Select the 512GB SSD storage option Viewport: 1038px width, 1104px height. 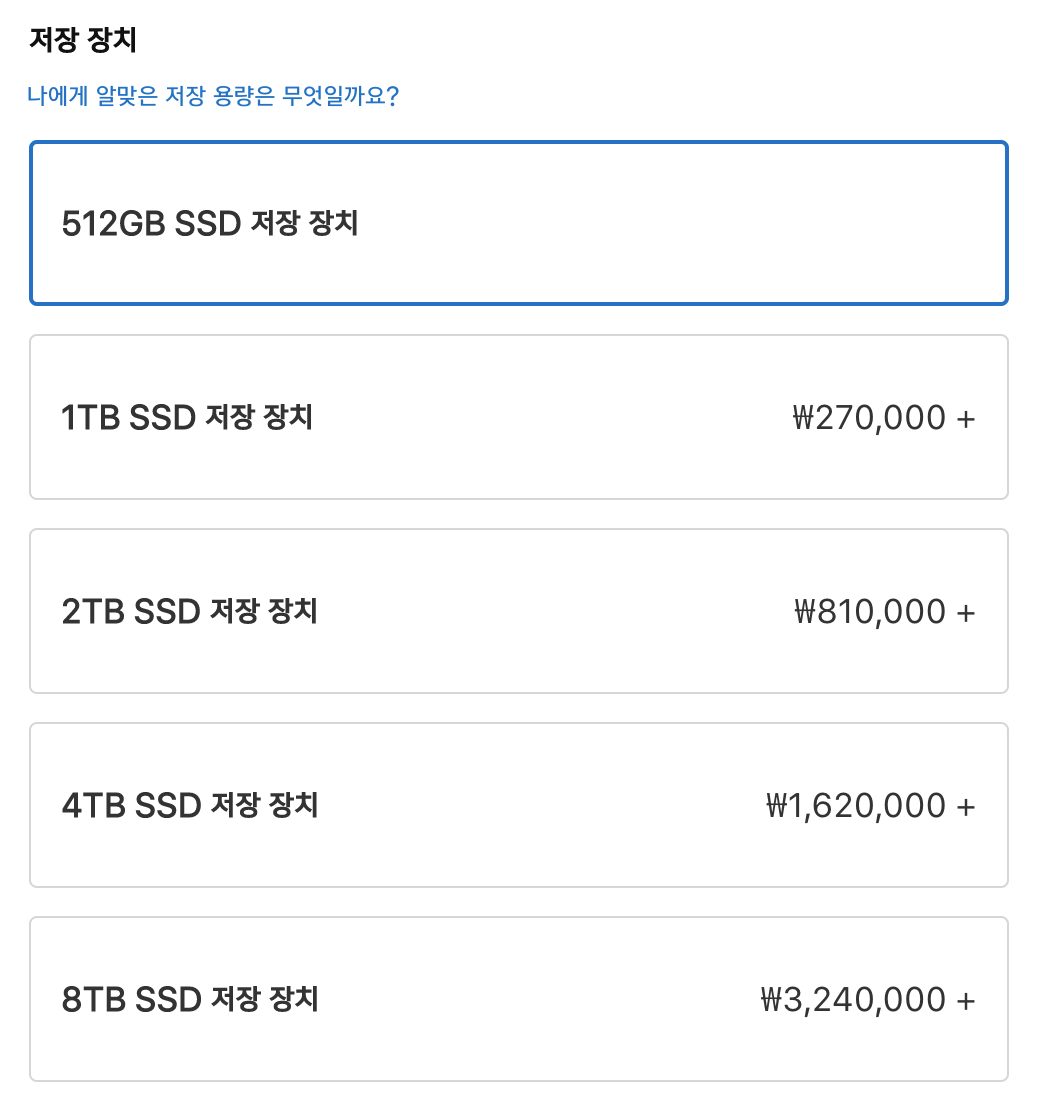point(518,223)
